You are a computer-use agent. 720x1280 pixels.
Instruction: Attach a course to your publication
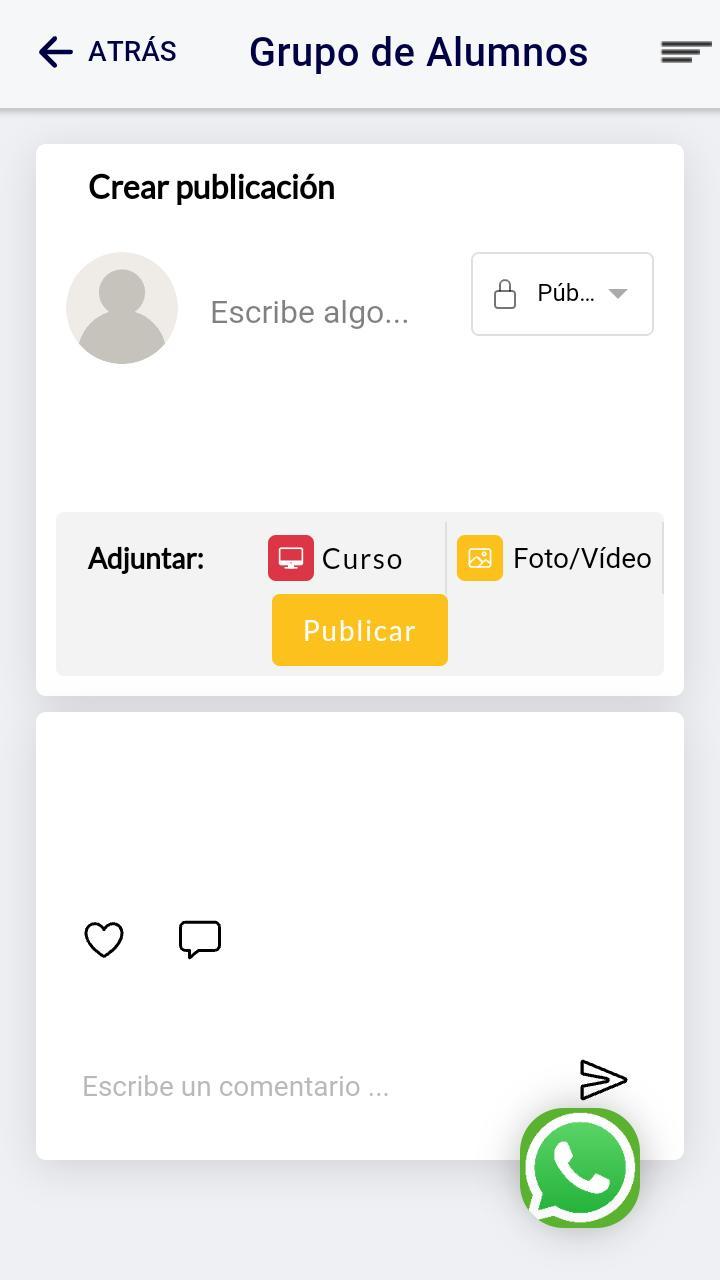(x=338, y=558)
